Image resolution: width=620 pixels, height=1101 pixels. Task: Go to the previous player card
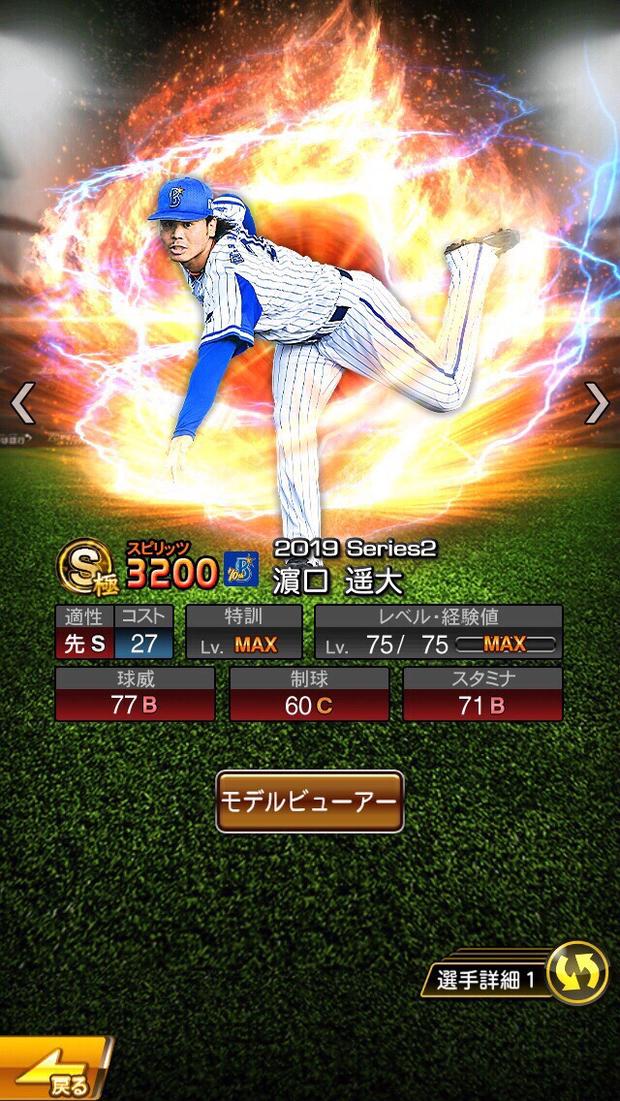coord(23,403)
